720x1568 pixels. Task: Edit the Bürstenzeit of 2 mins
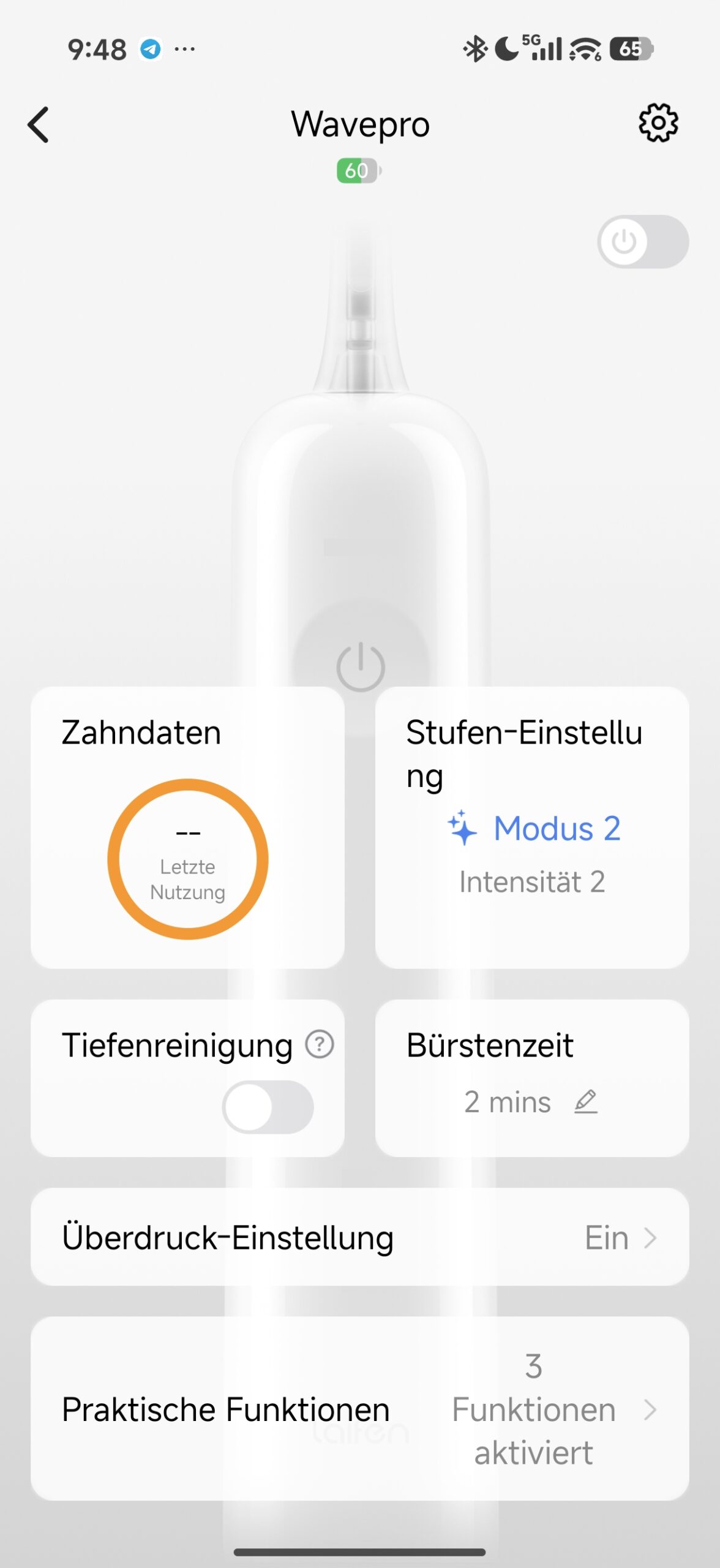click(x=585, y=1102)
